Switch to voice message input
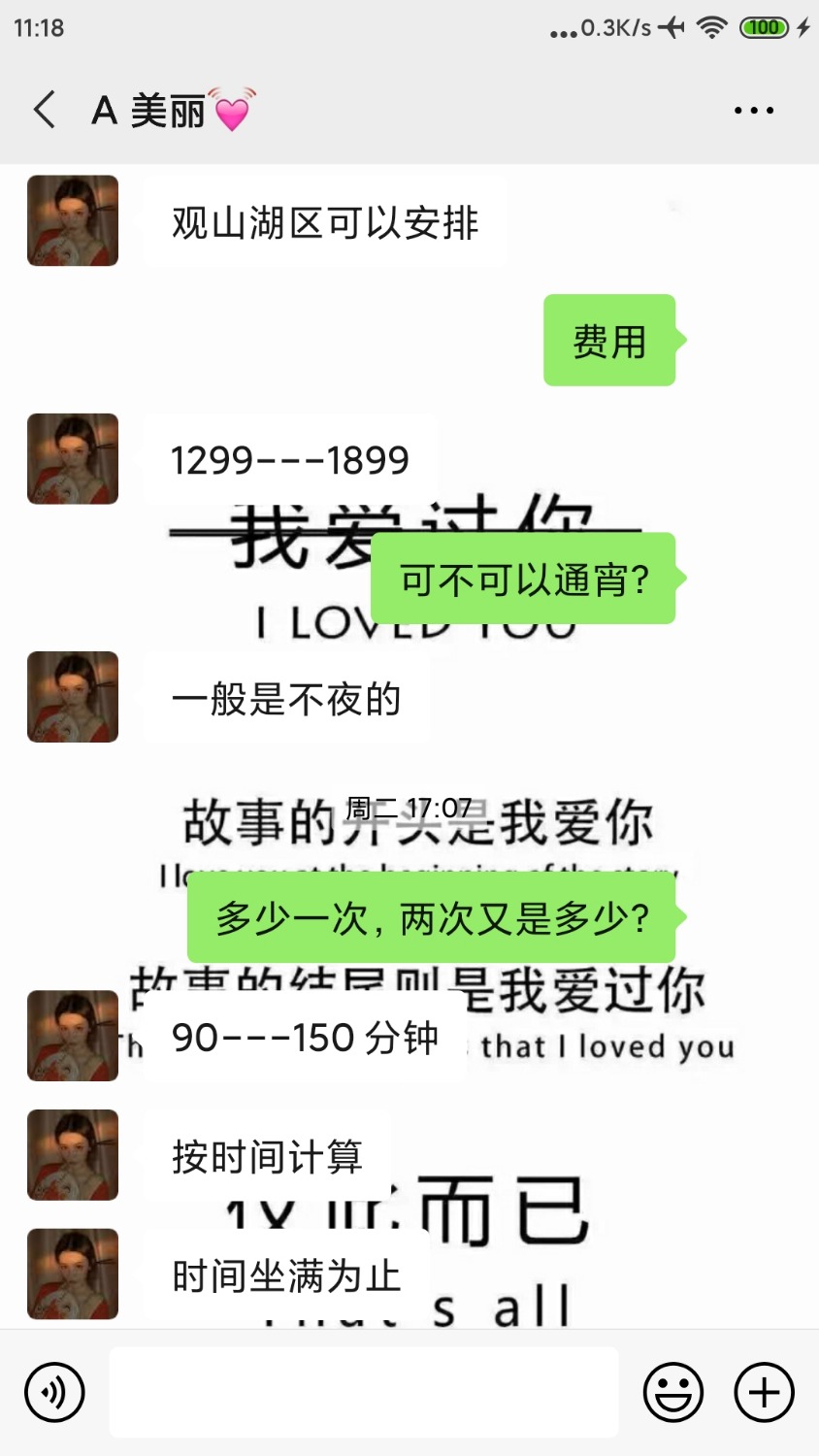This screenshot has height=1456, width=819. (54, 1393)
